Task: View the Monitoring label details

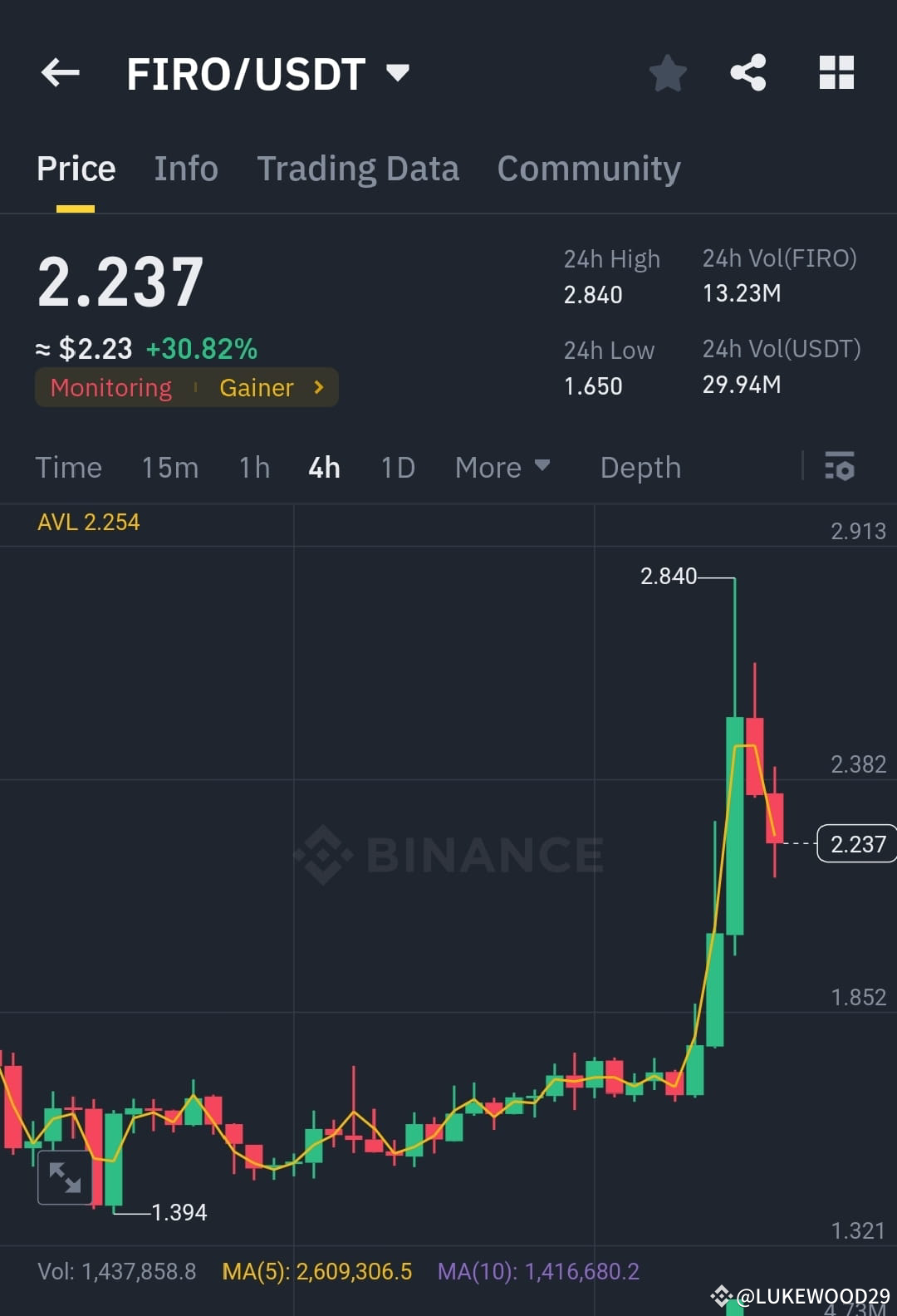Action: (110, 387)
